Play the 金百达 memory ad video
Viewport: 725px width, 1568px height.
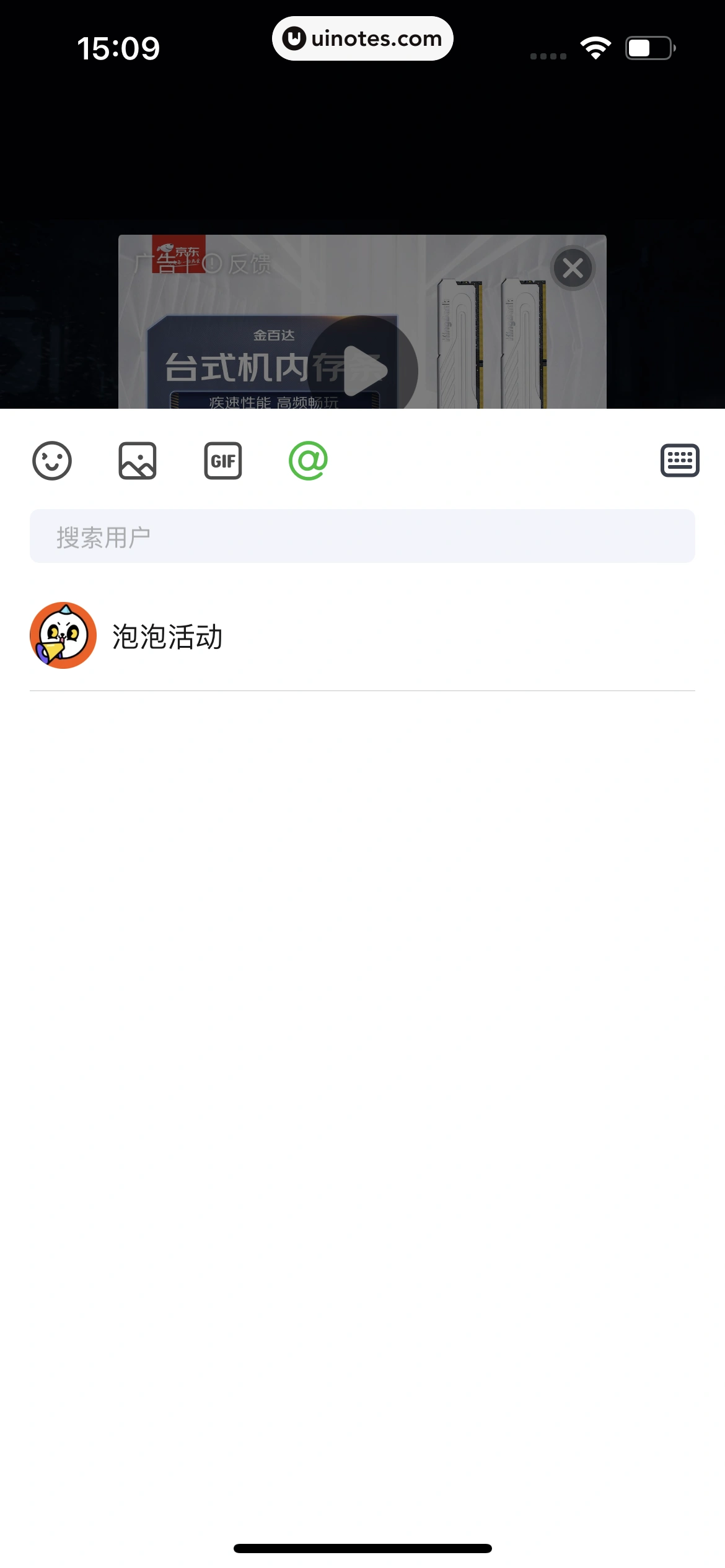coord(362,371)
